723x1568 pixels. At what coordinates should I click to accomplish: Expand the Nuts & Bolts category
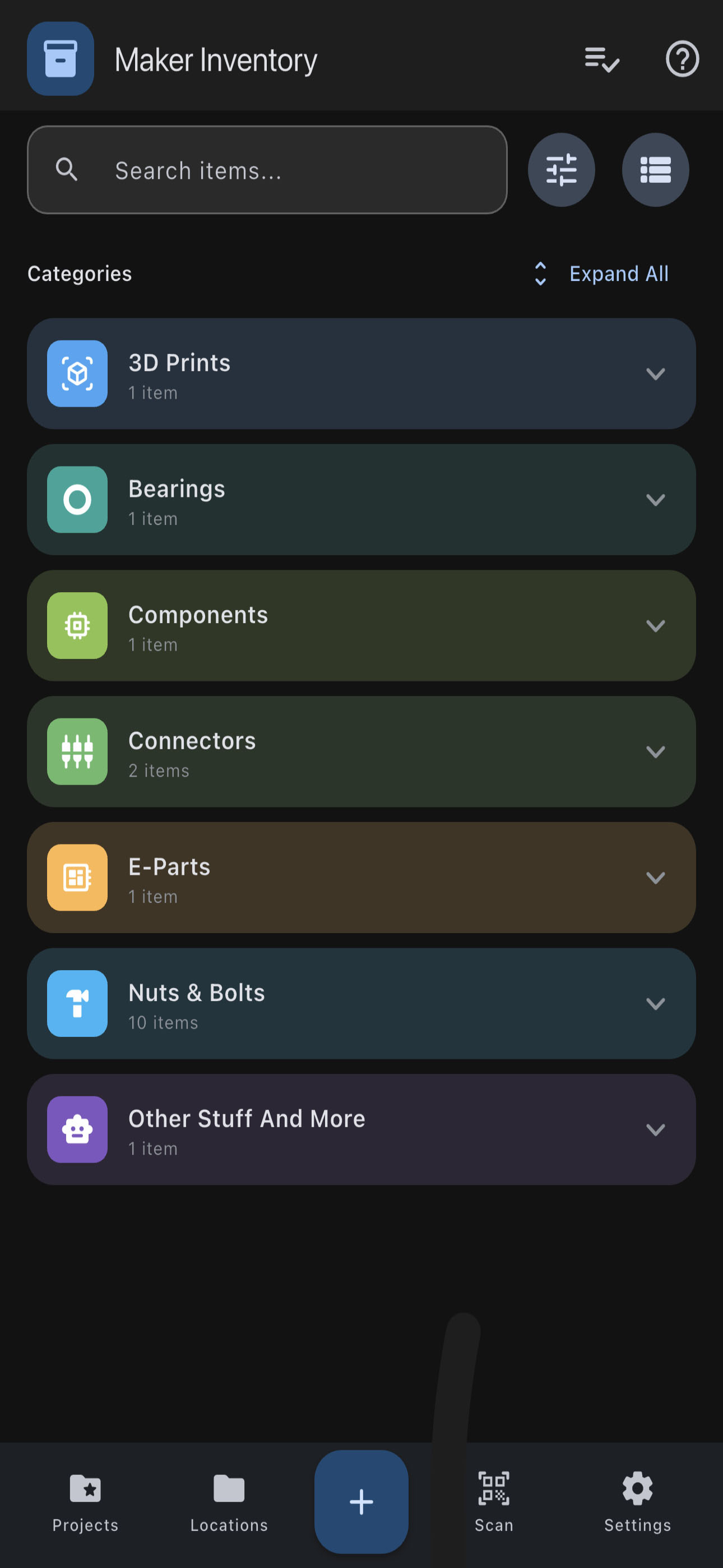[x=655, y=1004]
